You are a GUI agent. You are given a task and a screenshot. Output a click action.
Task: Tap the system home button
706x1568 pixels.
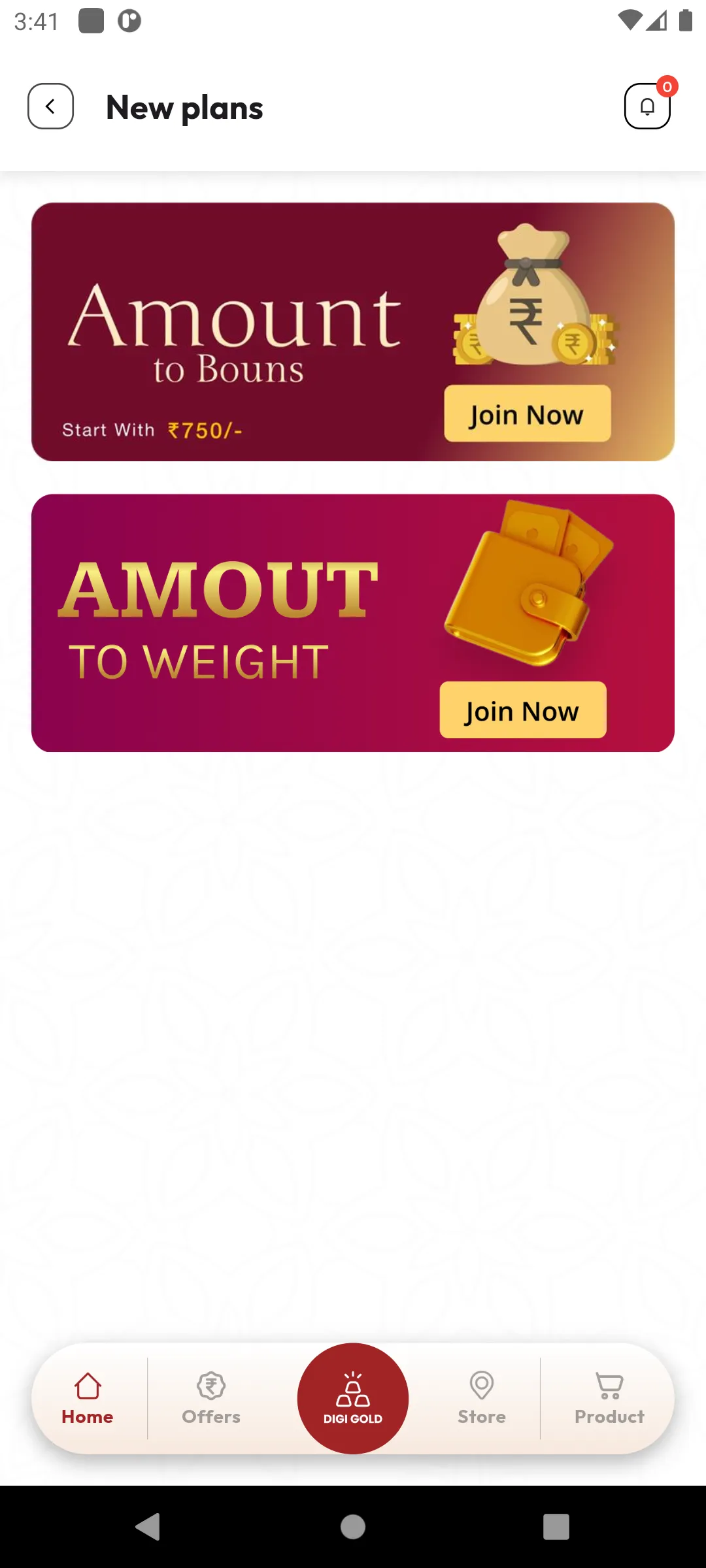pyautogui.click(x=353, y=1527)
